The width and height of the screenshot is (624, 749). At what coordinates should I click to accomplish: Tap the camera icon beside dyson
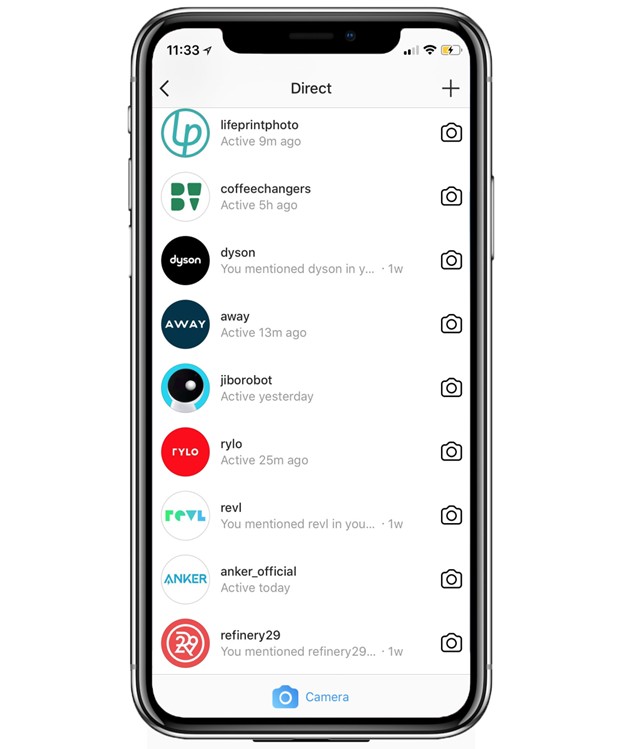(451, 260)
